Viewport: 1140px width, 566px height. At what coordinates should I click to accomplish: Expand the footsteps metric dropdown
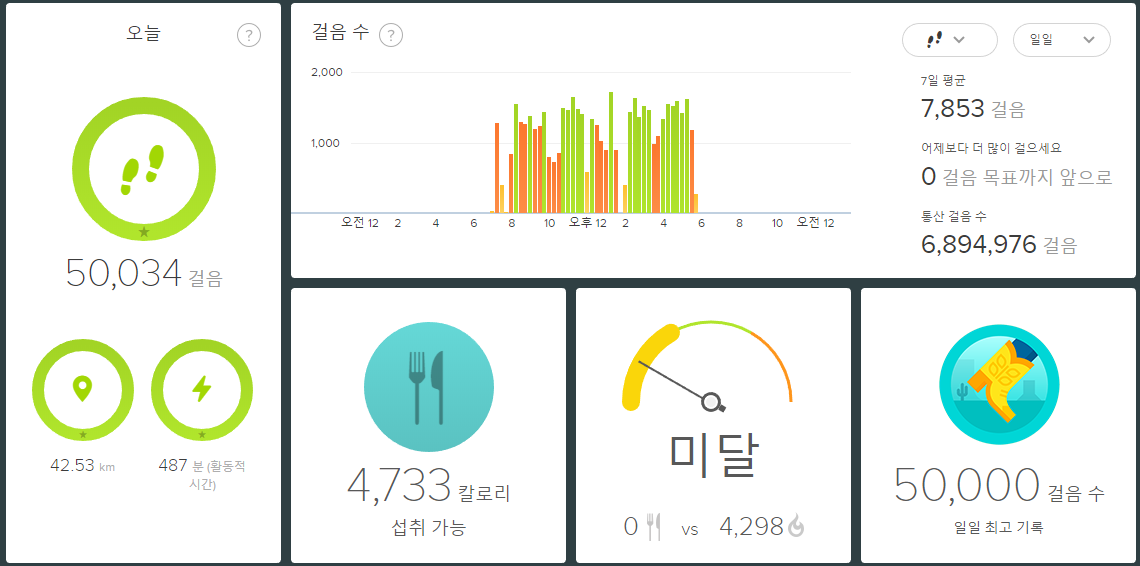(949, 40)
